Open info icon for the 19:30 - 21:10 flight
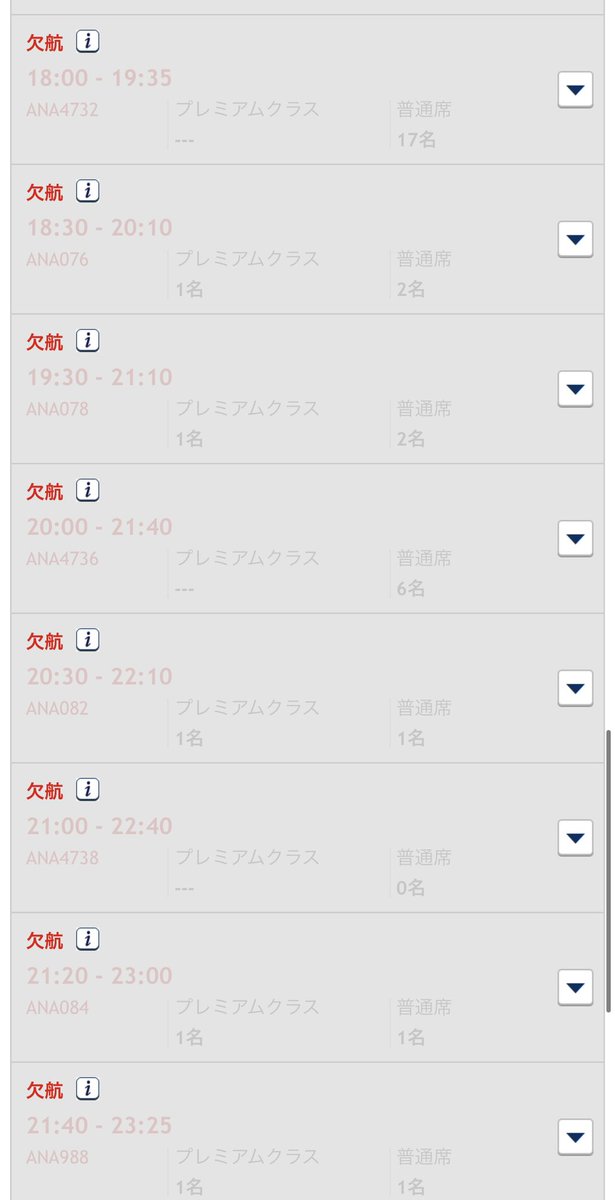This screenshot has height=1200, width=615. (88, 341)
